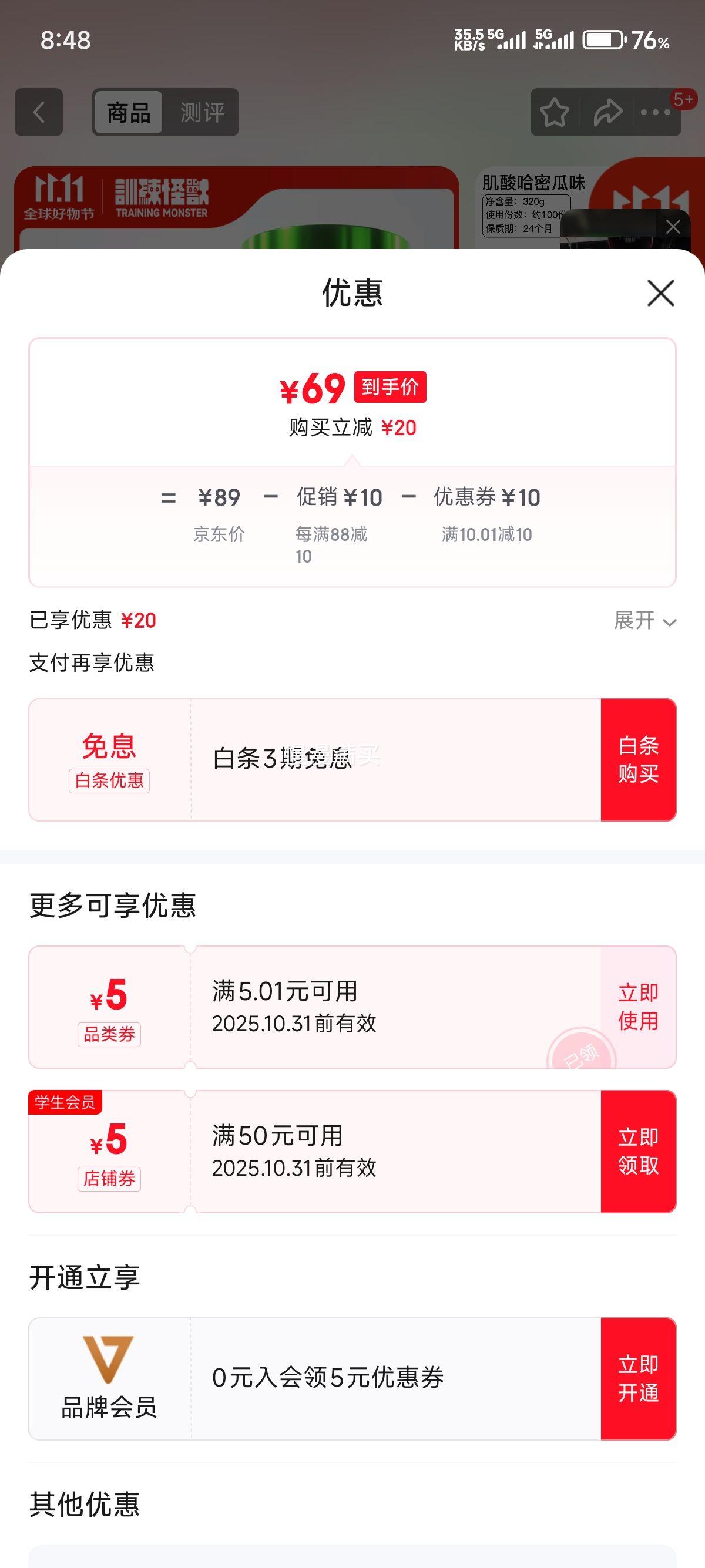Share this product page
This screenshot has width=705, height=1568.
(607, 113)
